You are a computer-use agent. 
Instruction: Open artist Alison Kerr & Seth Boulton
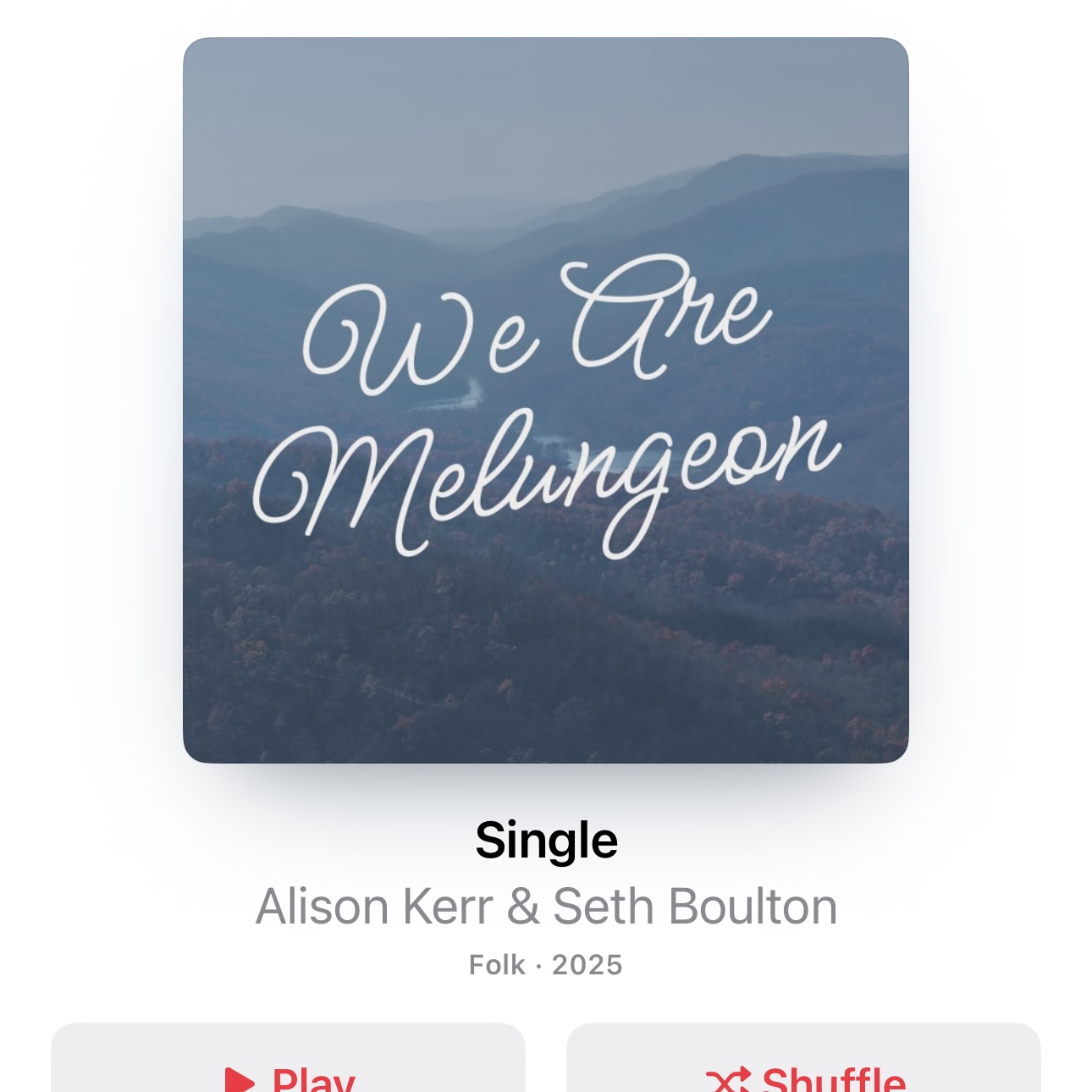tap(546, 907)
